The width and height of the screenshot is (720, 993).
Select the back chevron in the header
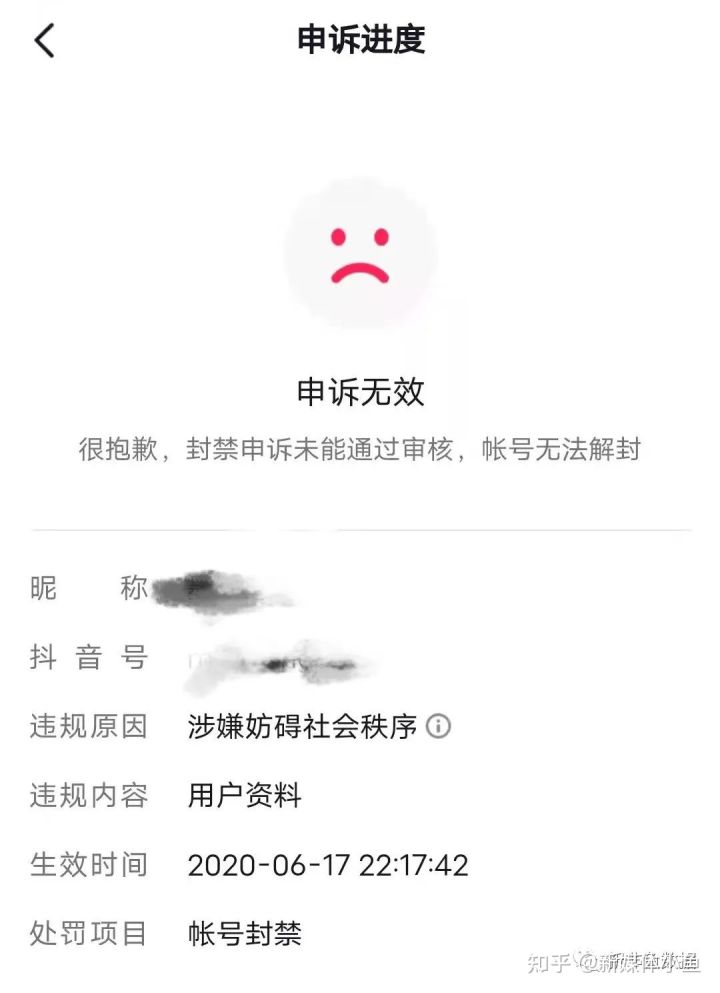click(x=44, y=42)
